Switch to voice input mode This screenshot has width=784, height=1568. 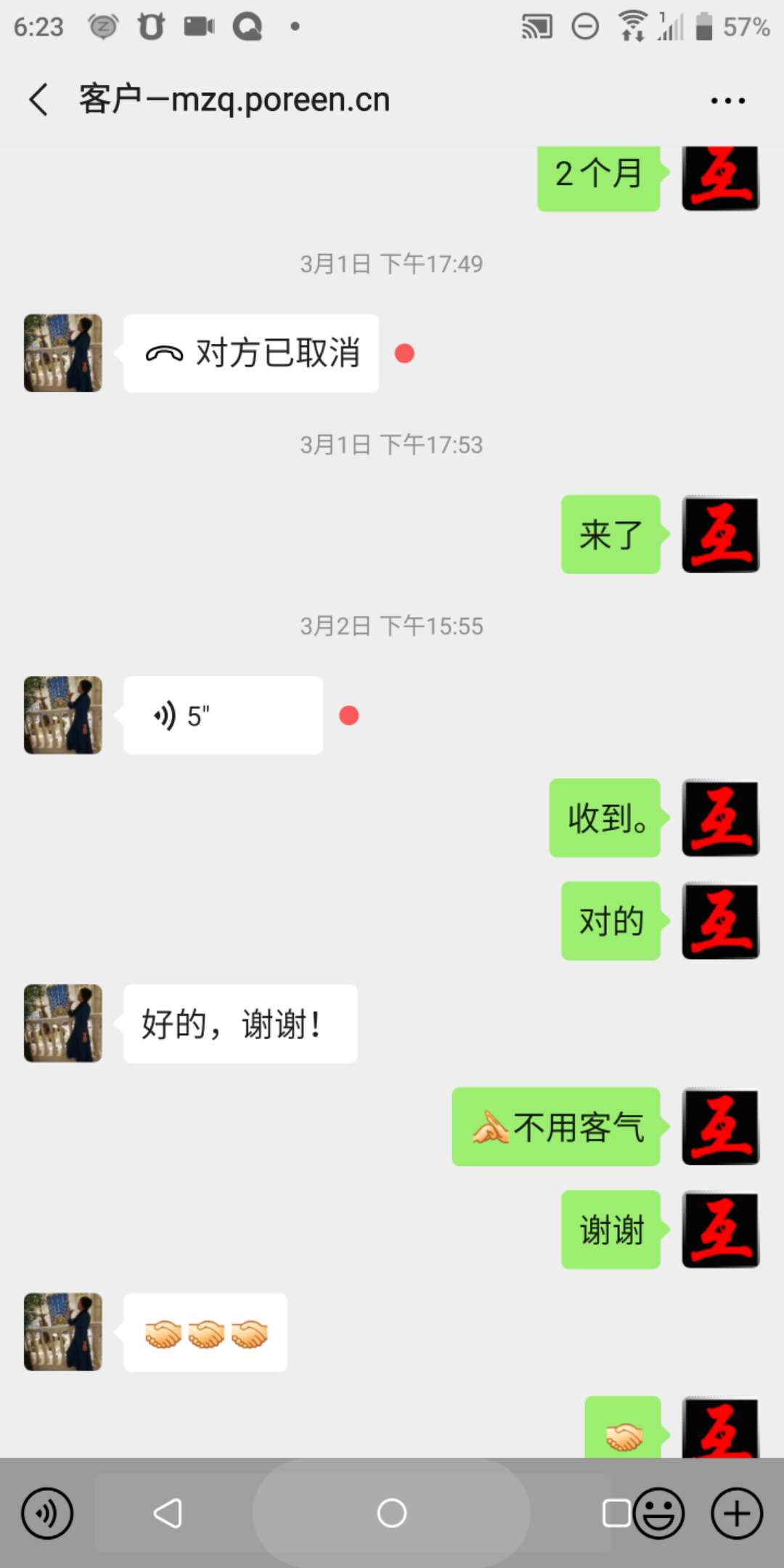pyautogui.click(x=47, y=1514)
